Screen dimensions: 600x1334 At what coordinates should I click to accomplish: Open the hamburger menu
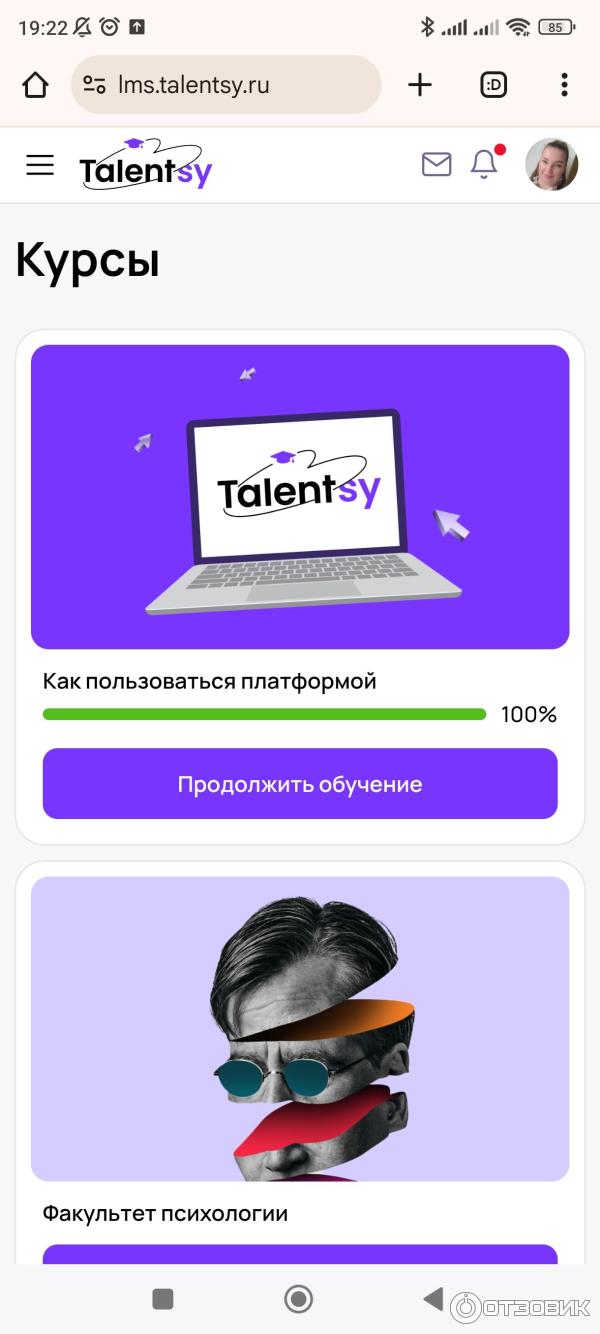tap(40, 165)
